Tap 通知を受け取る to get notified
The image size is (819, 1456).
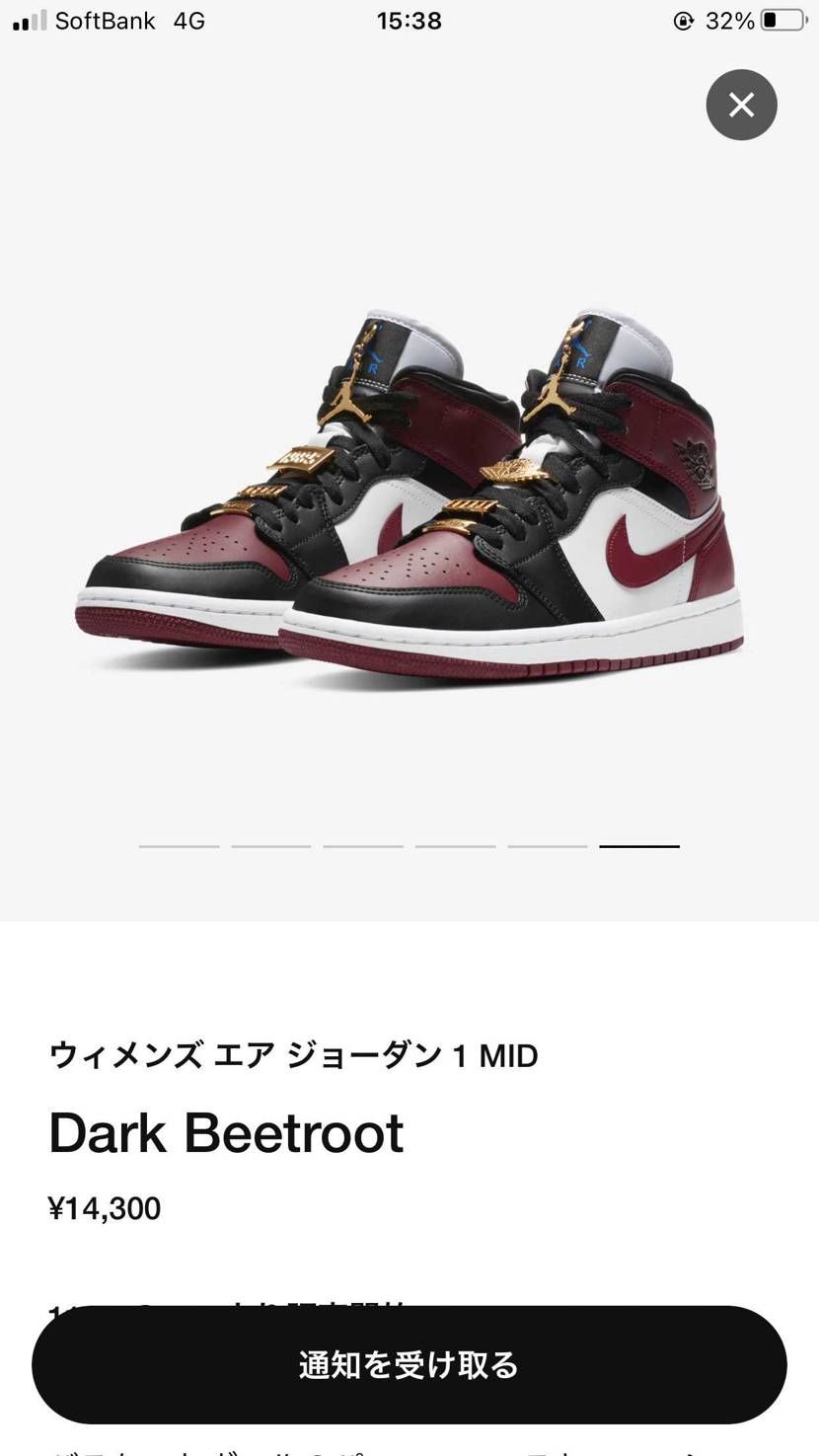coord(409,1364)
